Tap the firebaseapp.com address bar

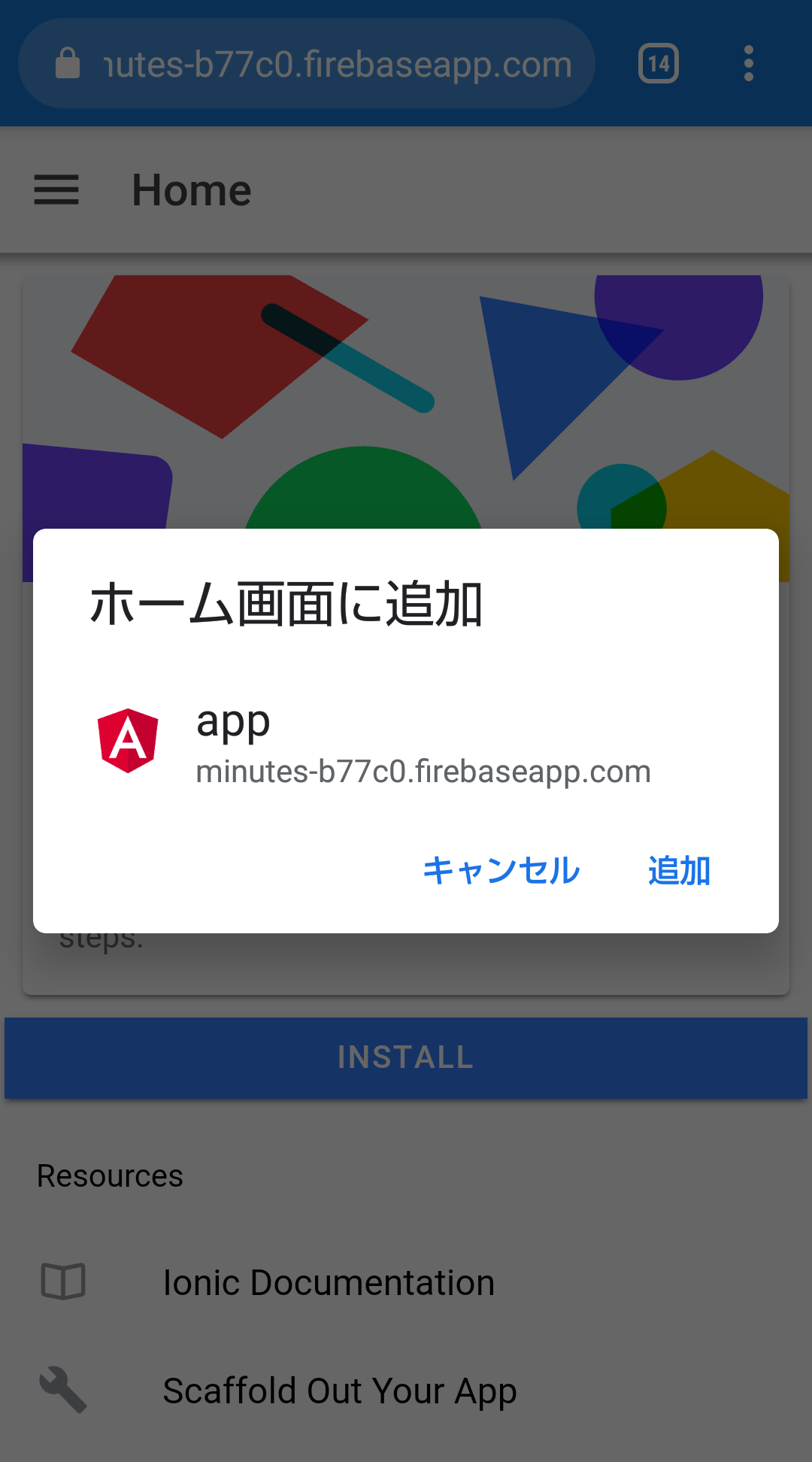pyautogui.click(x=307, y=63)
